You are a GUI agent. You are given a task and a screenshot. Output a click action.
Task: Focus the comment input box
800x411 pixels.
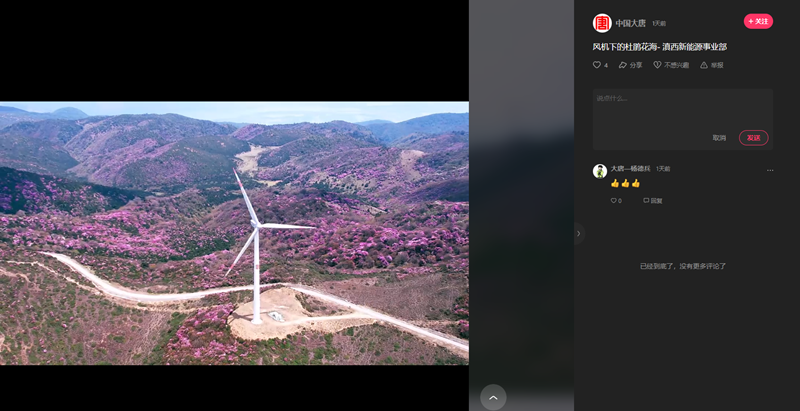point(682,108)
